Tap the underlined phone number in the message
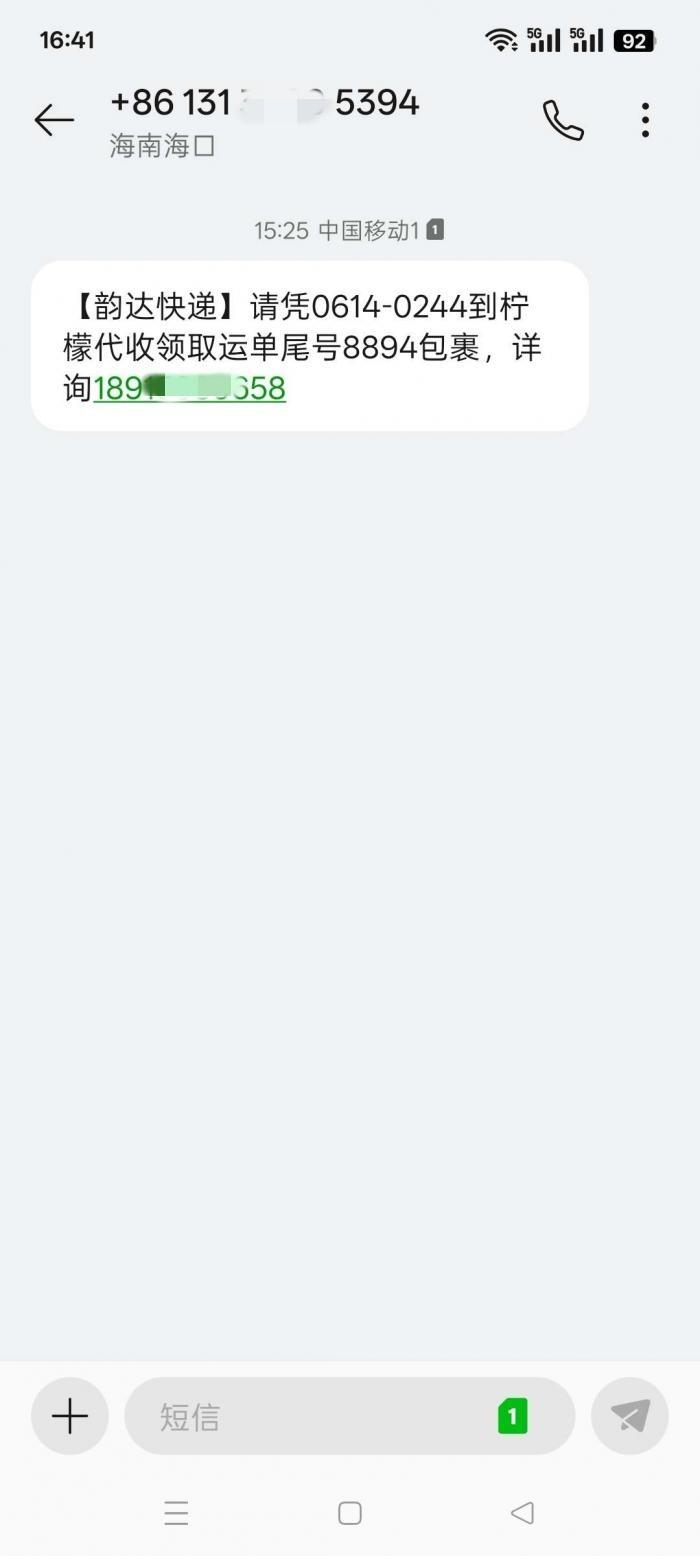 189,388
